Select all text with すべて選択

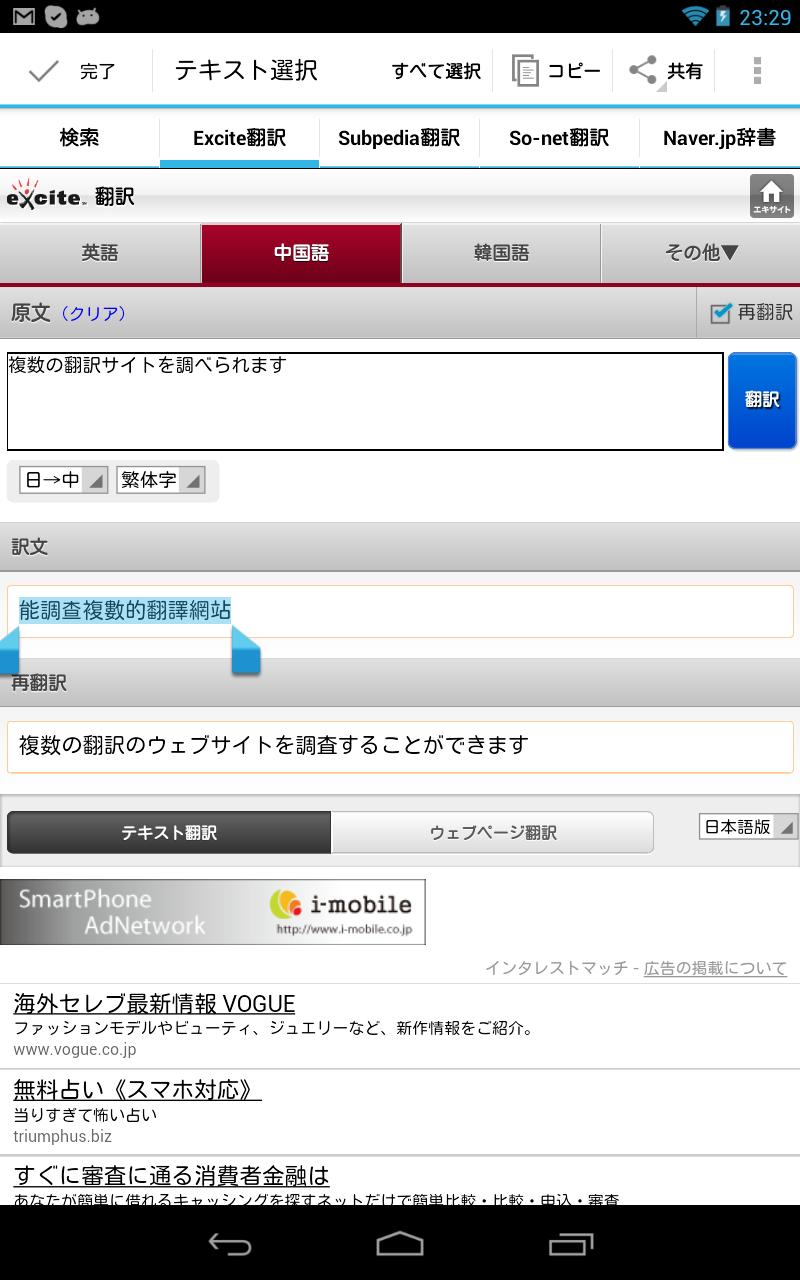(436, 71)
